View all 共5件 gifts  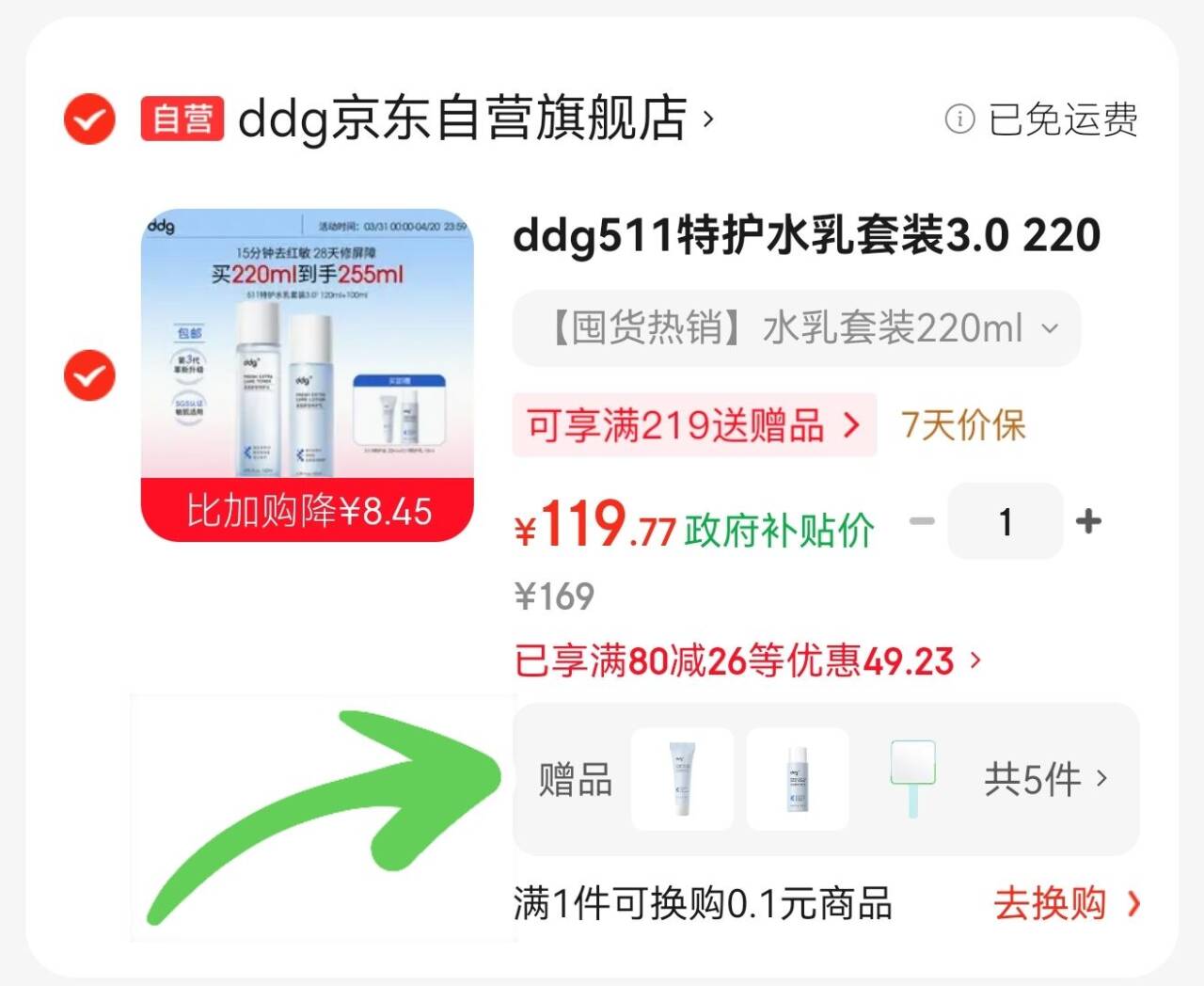1046,779
